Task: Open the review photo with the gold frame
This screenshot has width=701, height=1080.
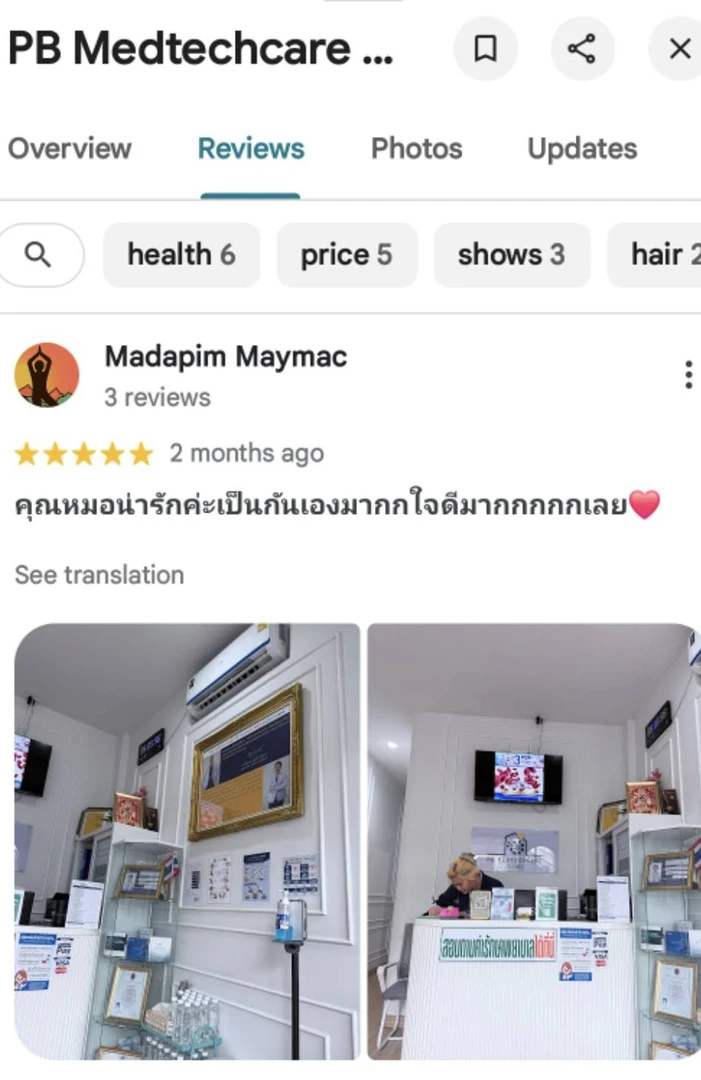Action: tap(187, 840)
